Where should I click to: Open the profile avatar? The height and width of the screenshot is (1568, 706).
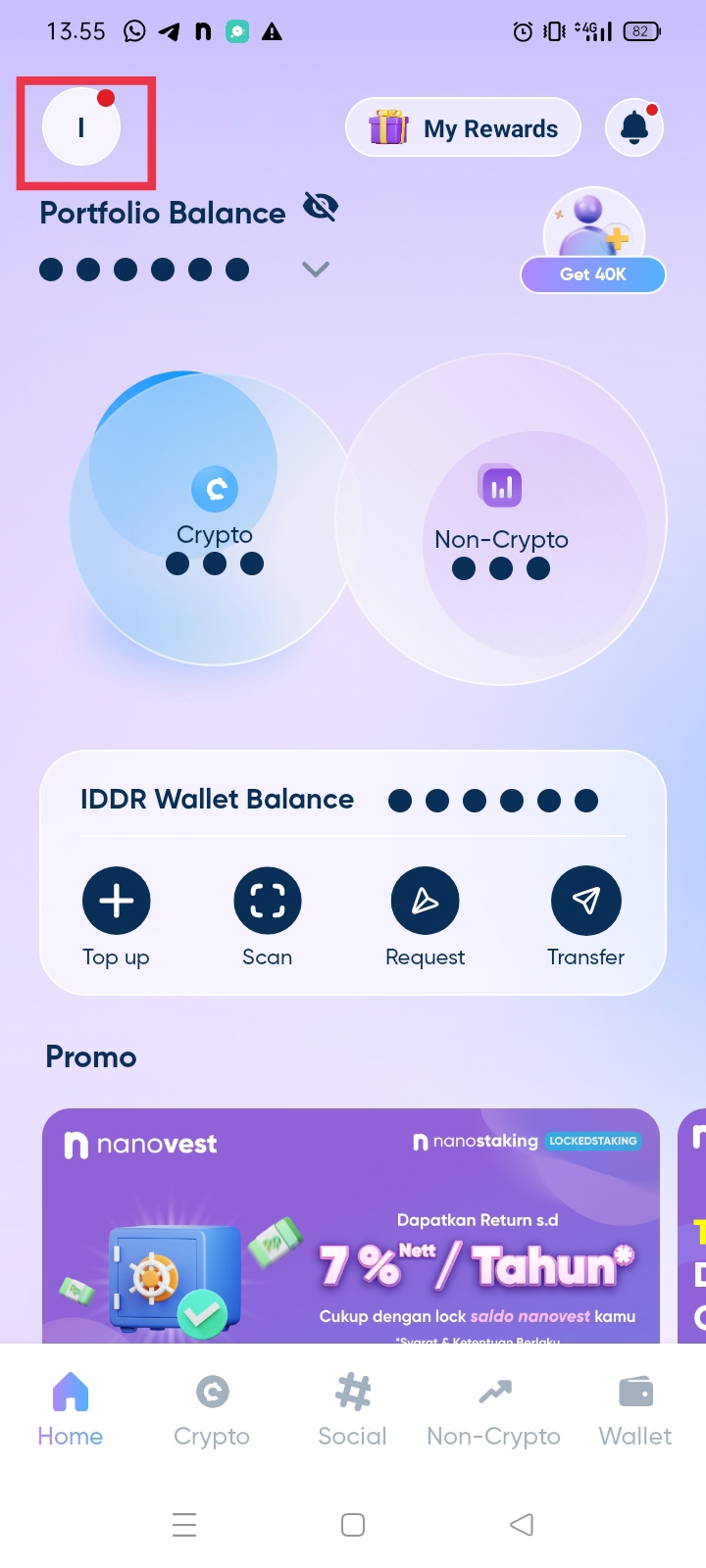(x=81, y=127)
